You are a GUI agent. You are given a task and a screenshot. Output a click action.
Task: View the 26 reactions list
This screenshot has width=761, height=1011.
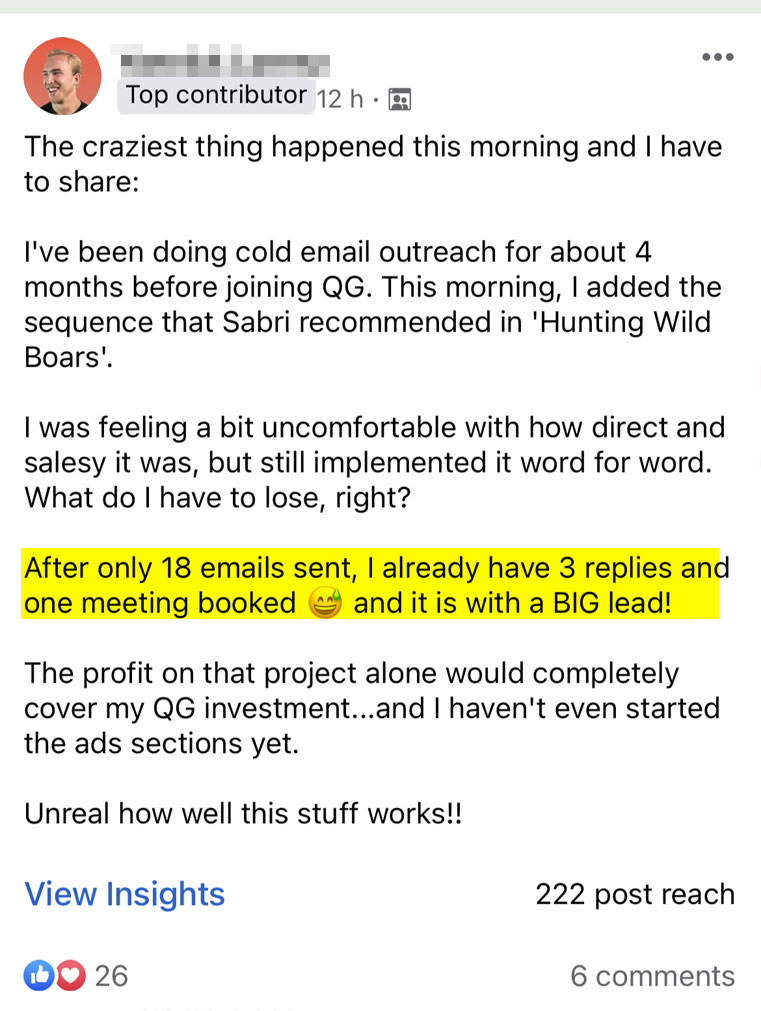click(76, 975)
